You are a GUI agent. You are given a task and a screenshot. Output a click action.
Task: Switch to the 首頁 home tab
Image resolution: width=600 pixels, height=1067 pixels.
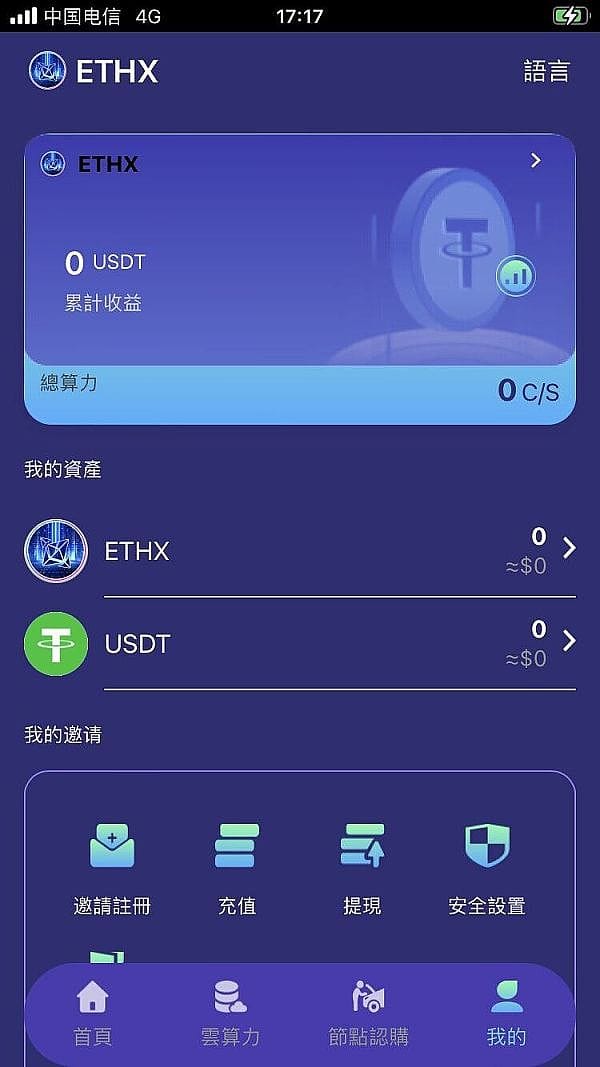[93, 1012]
